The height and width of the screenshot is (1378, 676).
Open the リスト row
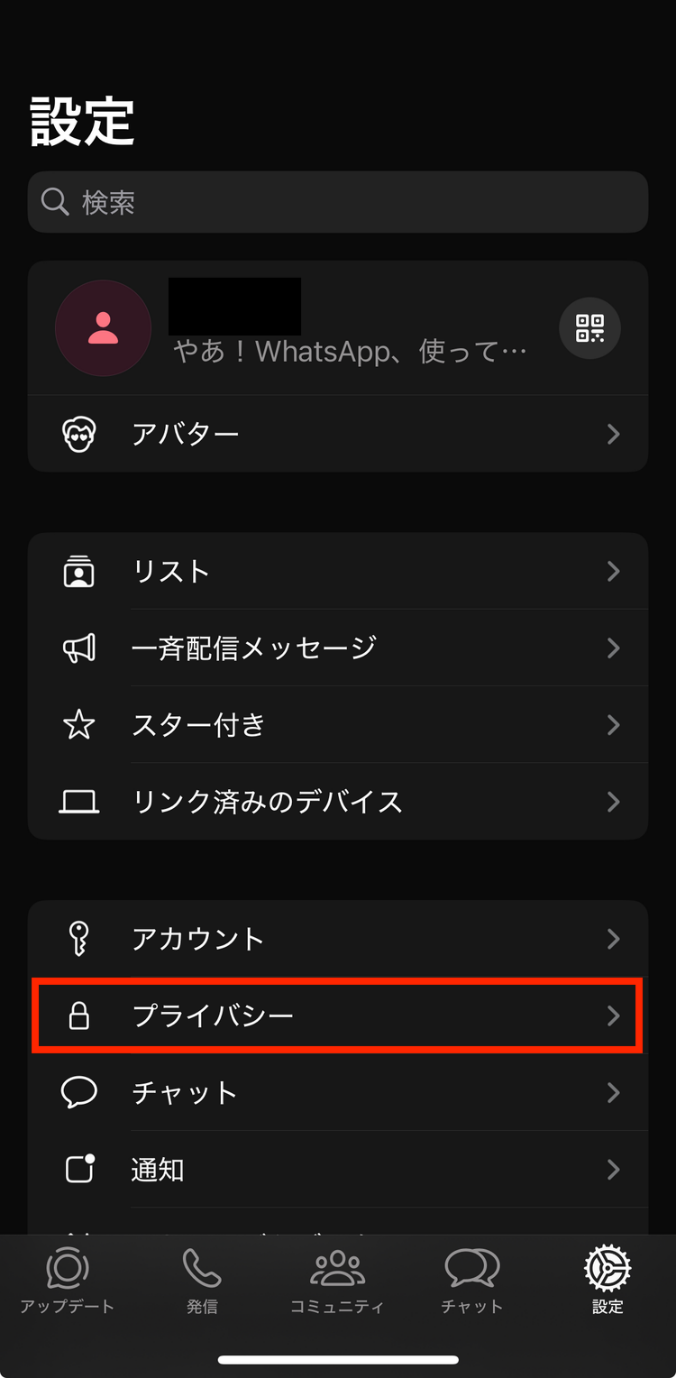(337, 571)
